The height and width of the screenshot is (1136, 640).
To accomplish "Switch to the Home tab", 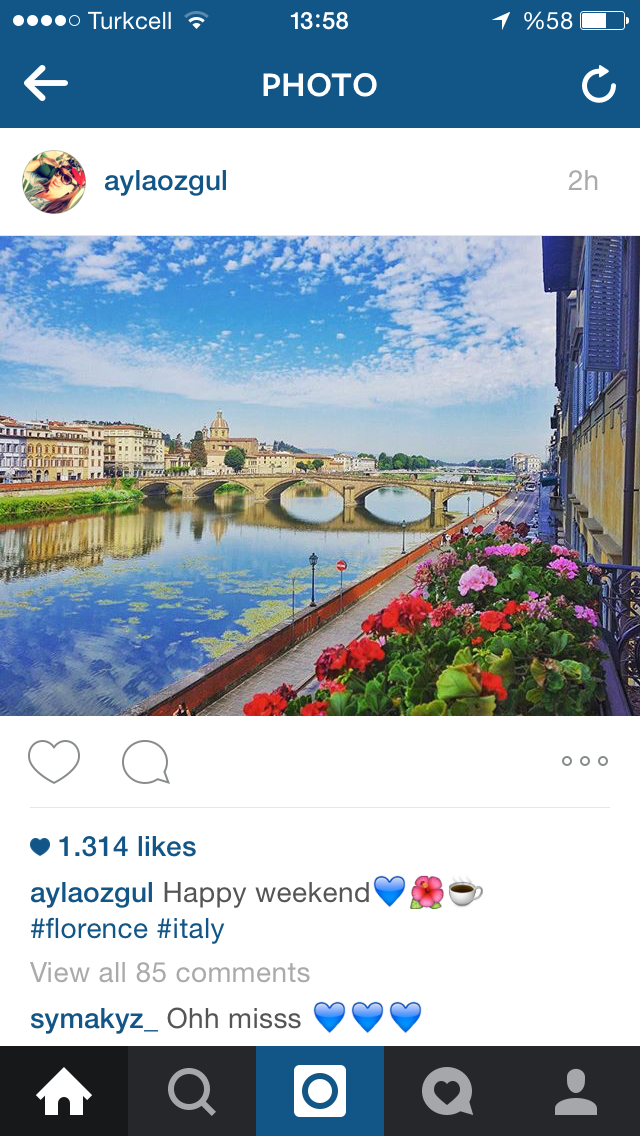I will coord(64,1091).
